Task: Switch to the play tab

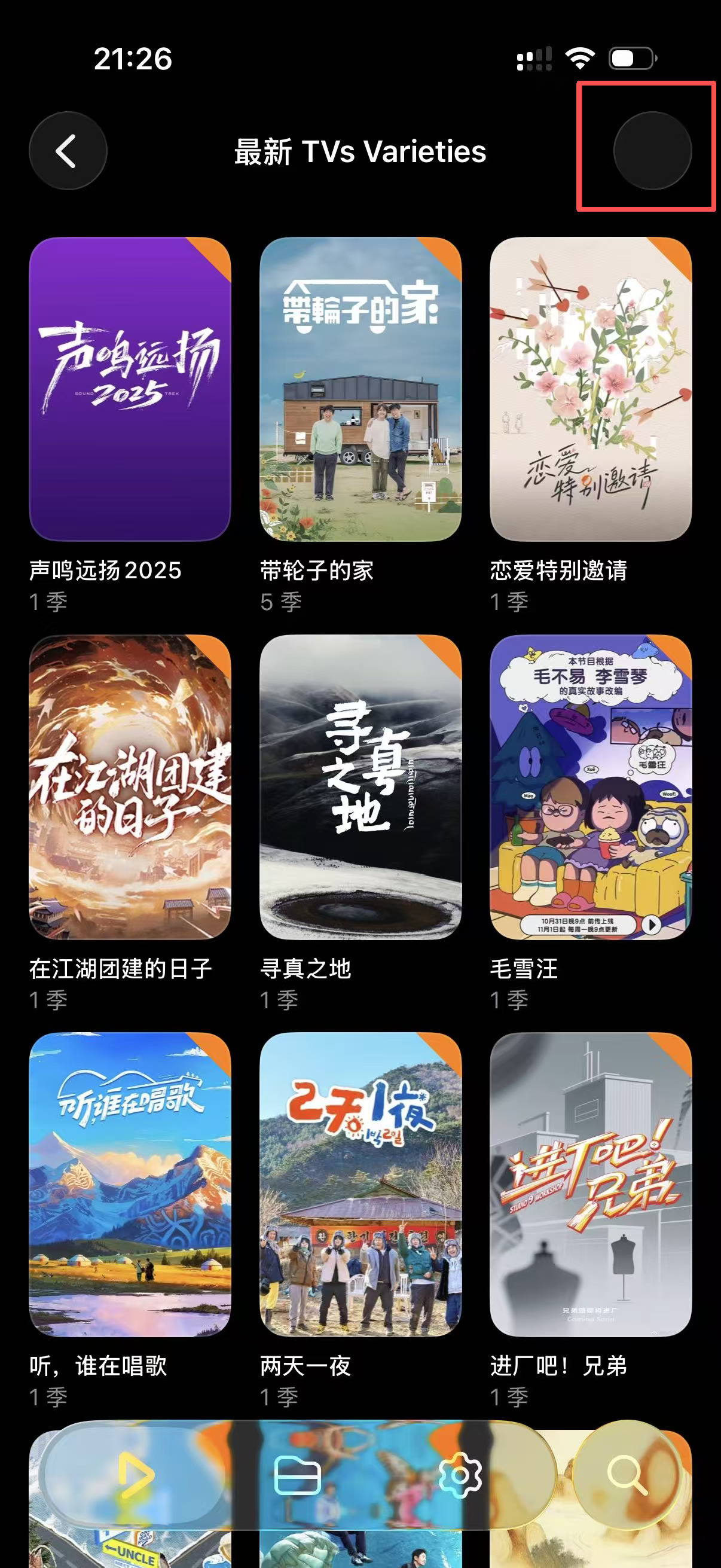Action: point(135,1475)
